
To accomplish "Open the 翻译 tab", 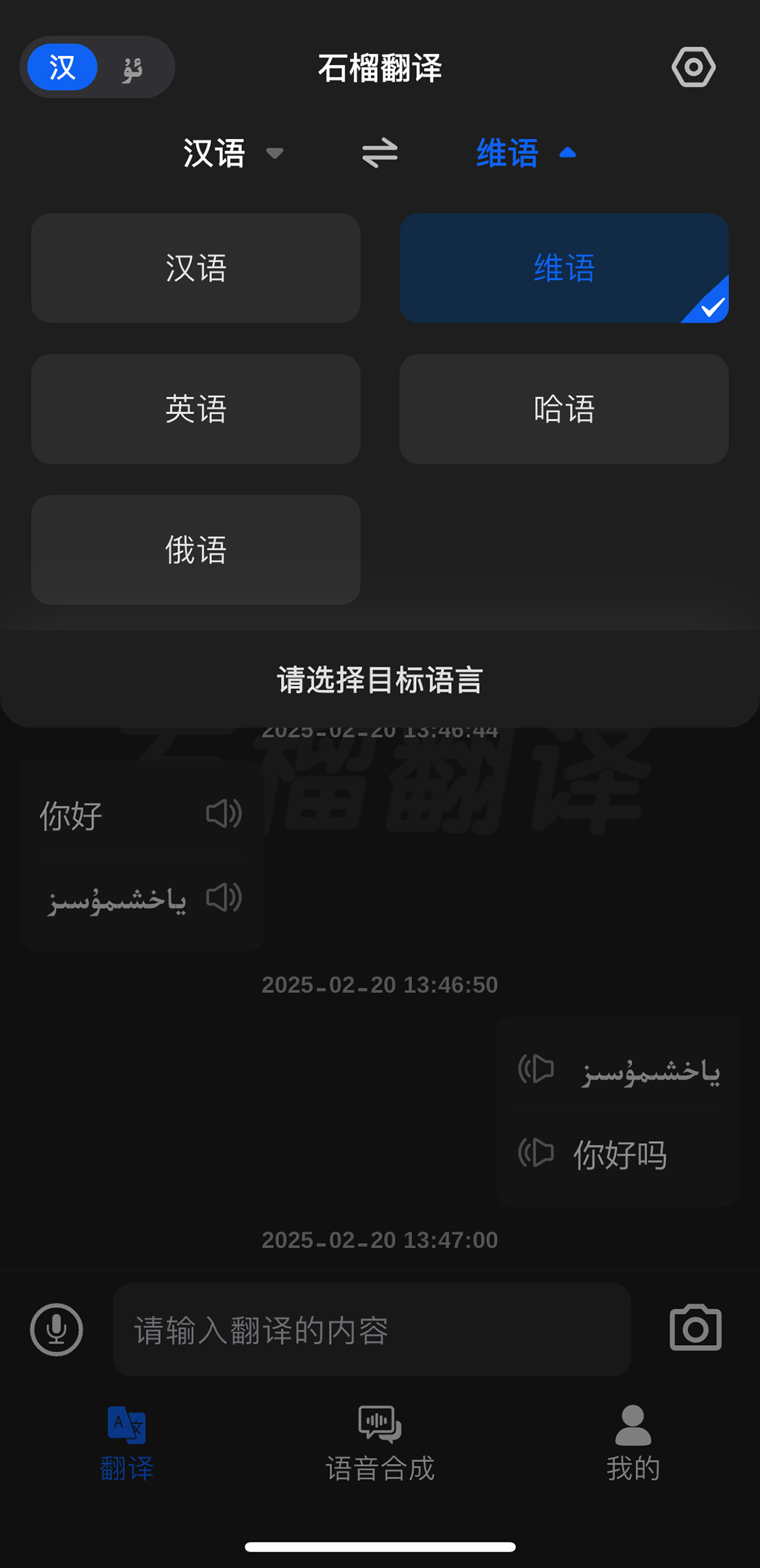I will point(127,1444).
